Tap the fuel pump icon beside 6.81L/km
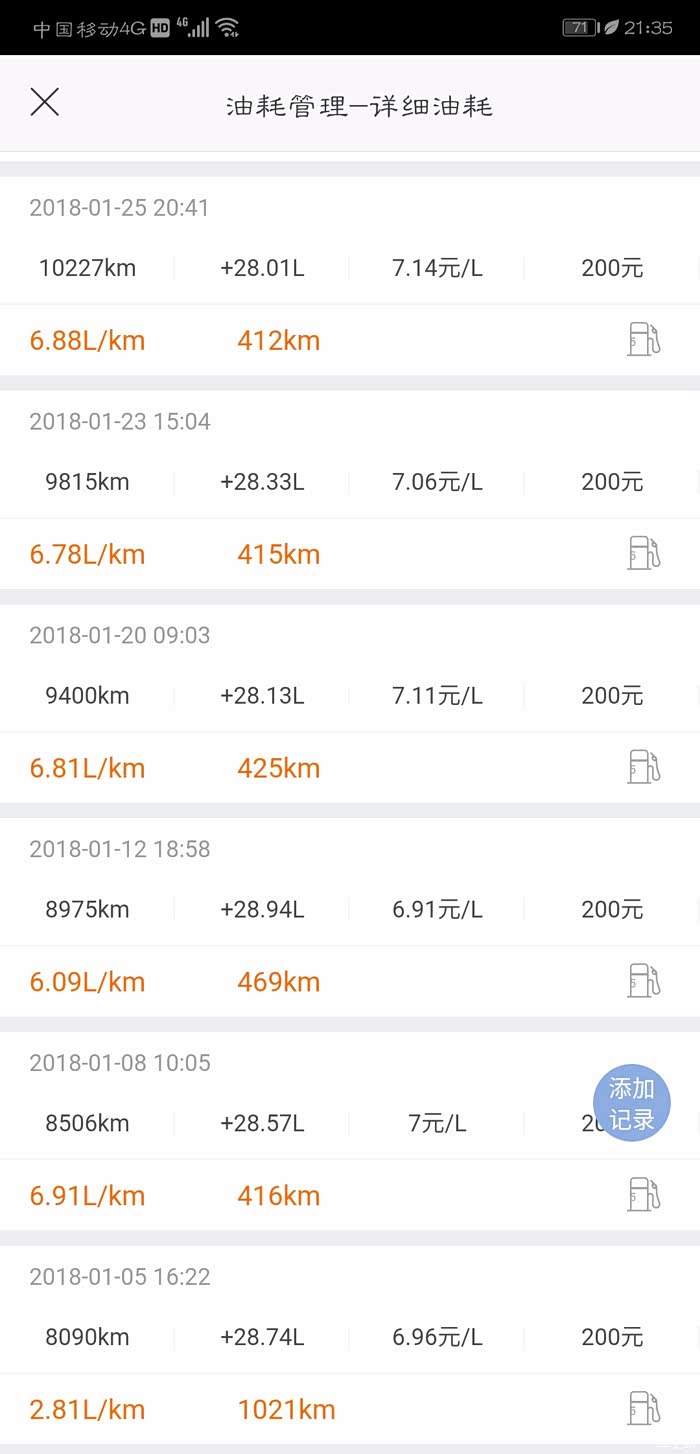Image resolution: width=700 pixels, height=1454 pixels. click(643, 768)
